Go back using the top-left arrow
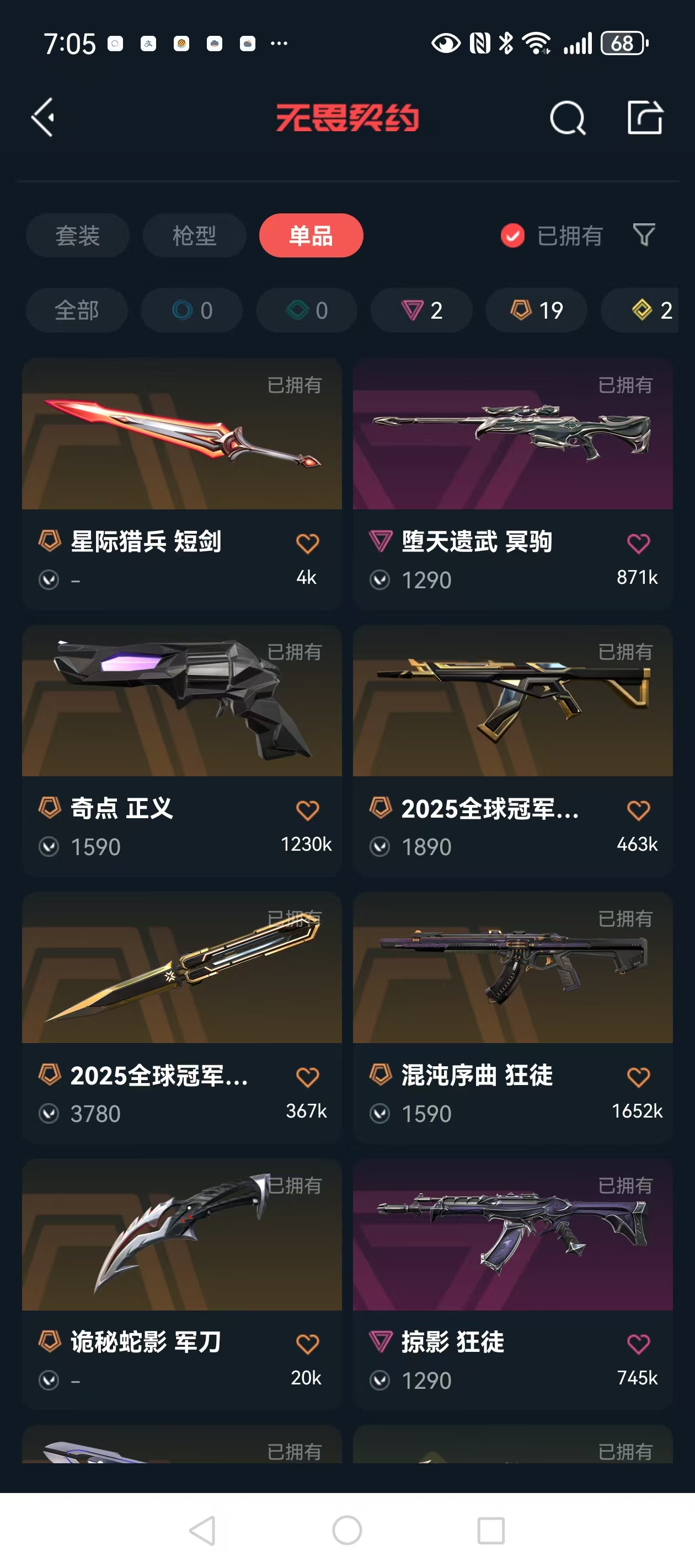This screenshot has height=1568, width=695. (x=43, y=117)
